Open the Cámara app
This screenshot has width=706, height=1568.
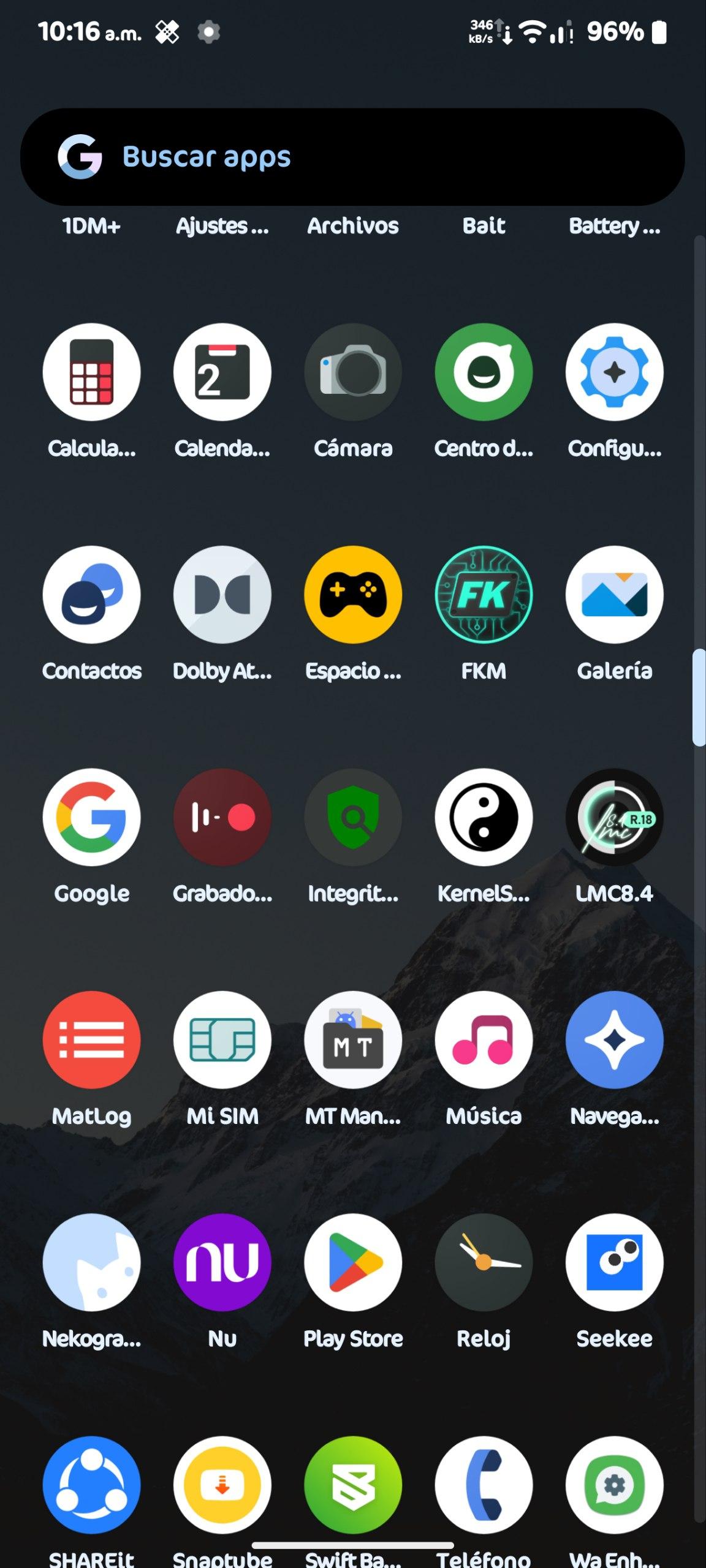(x=353, y=372)
